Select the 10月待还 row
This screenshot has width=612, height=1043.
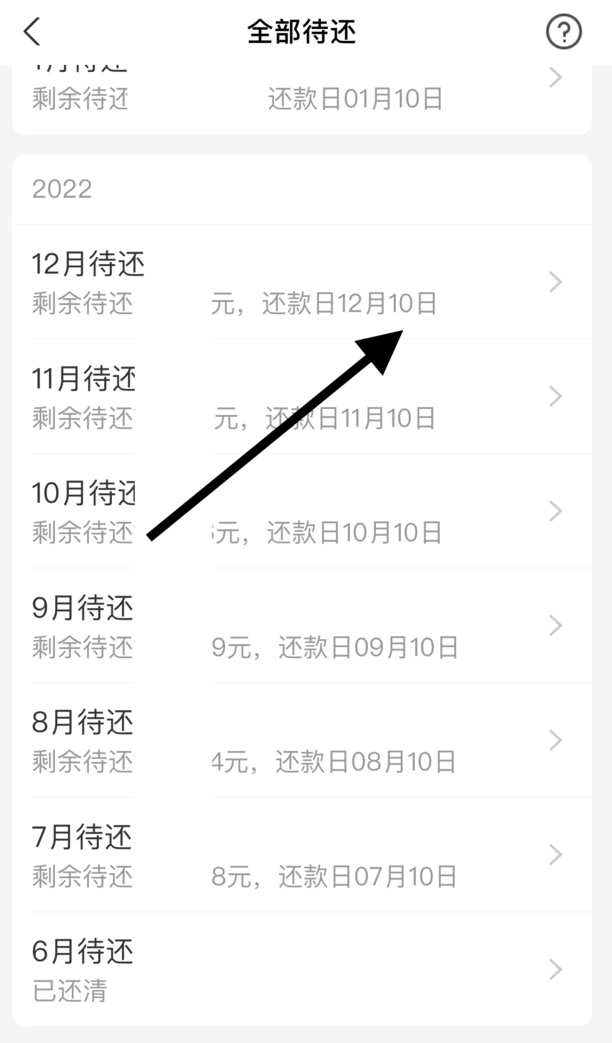(300, 511)
